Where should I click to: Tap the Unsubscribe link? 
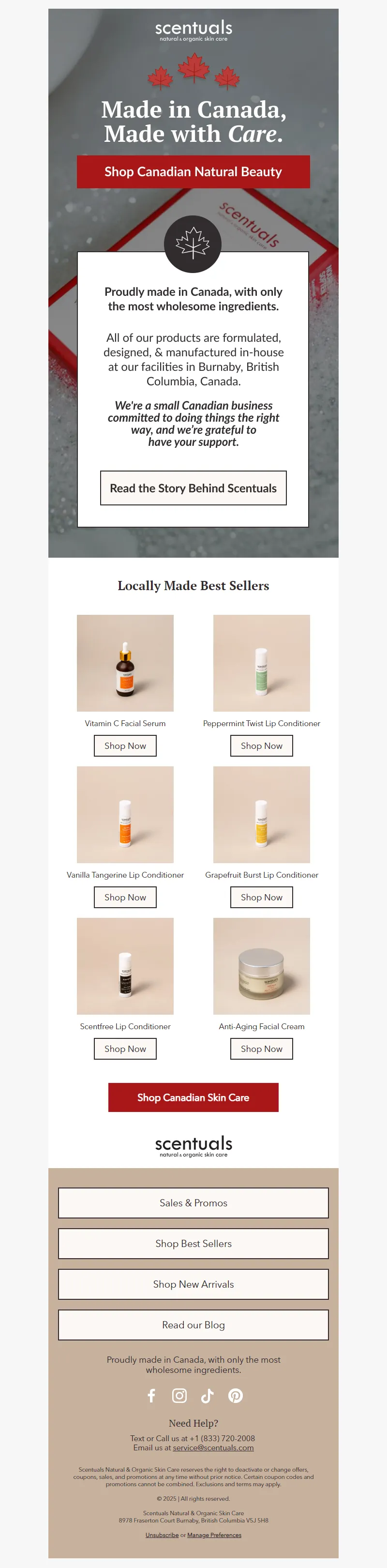162,1535
